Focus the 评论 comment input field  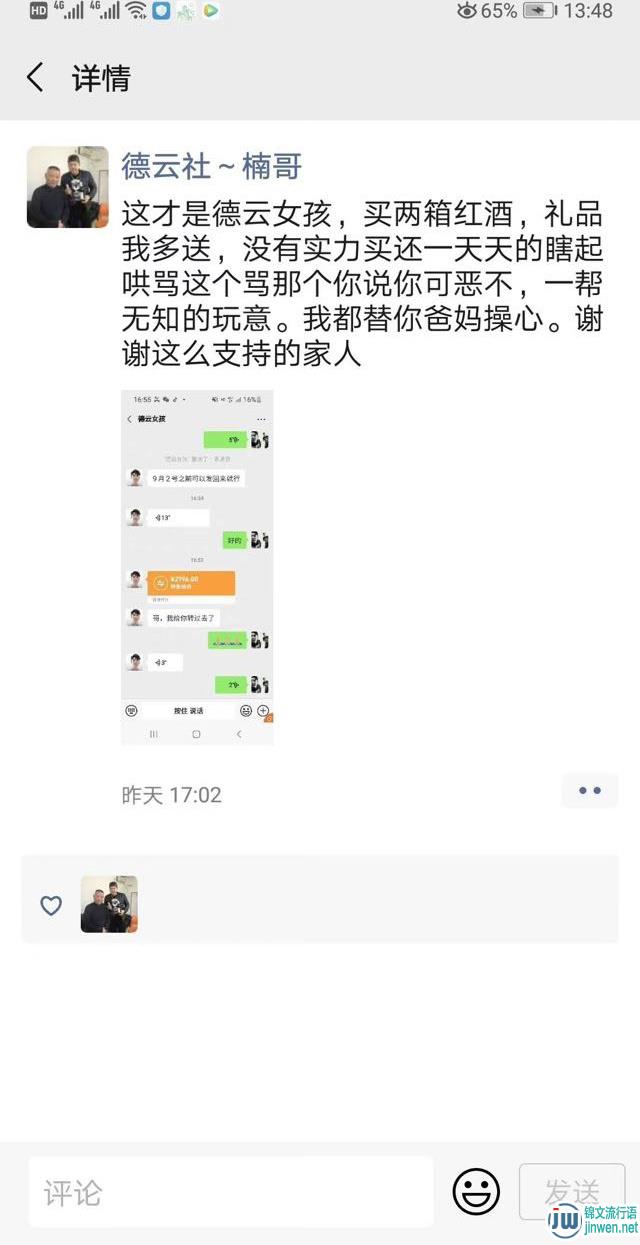230,1192
